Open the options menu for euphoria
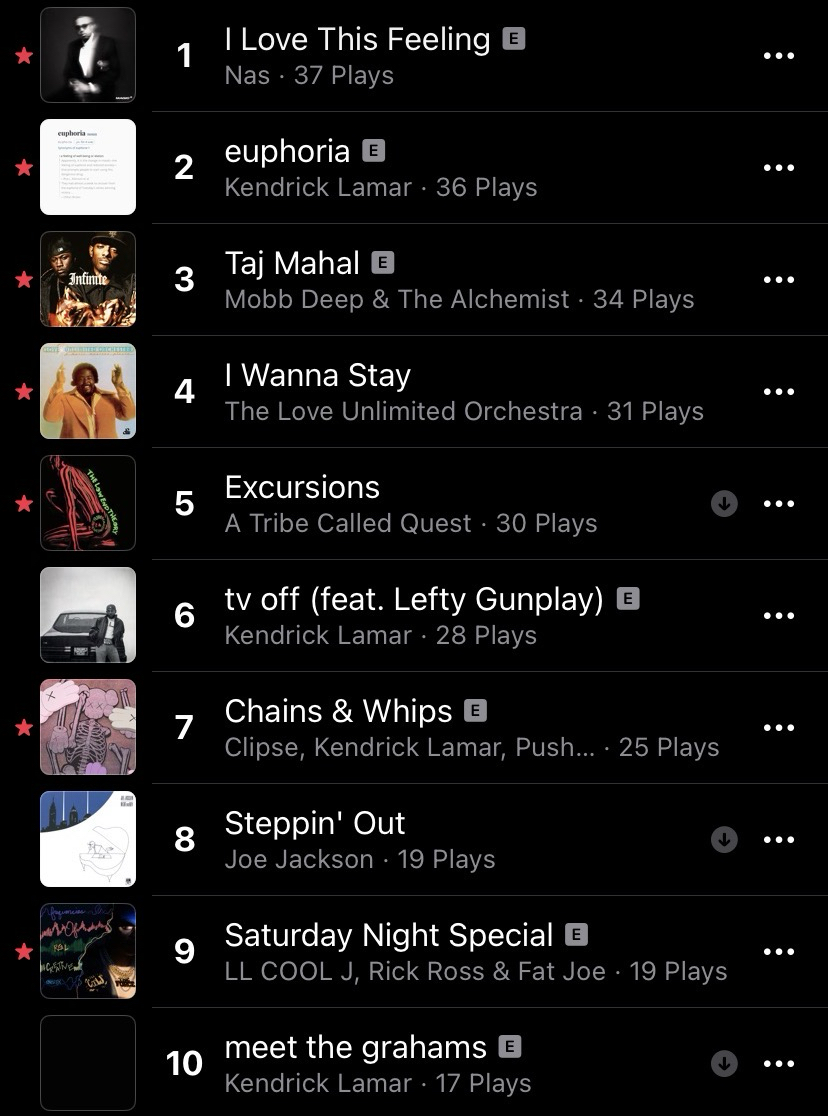The width and height of the screenshot is (828, 1116). [778, 168]
